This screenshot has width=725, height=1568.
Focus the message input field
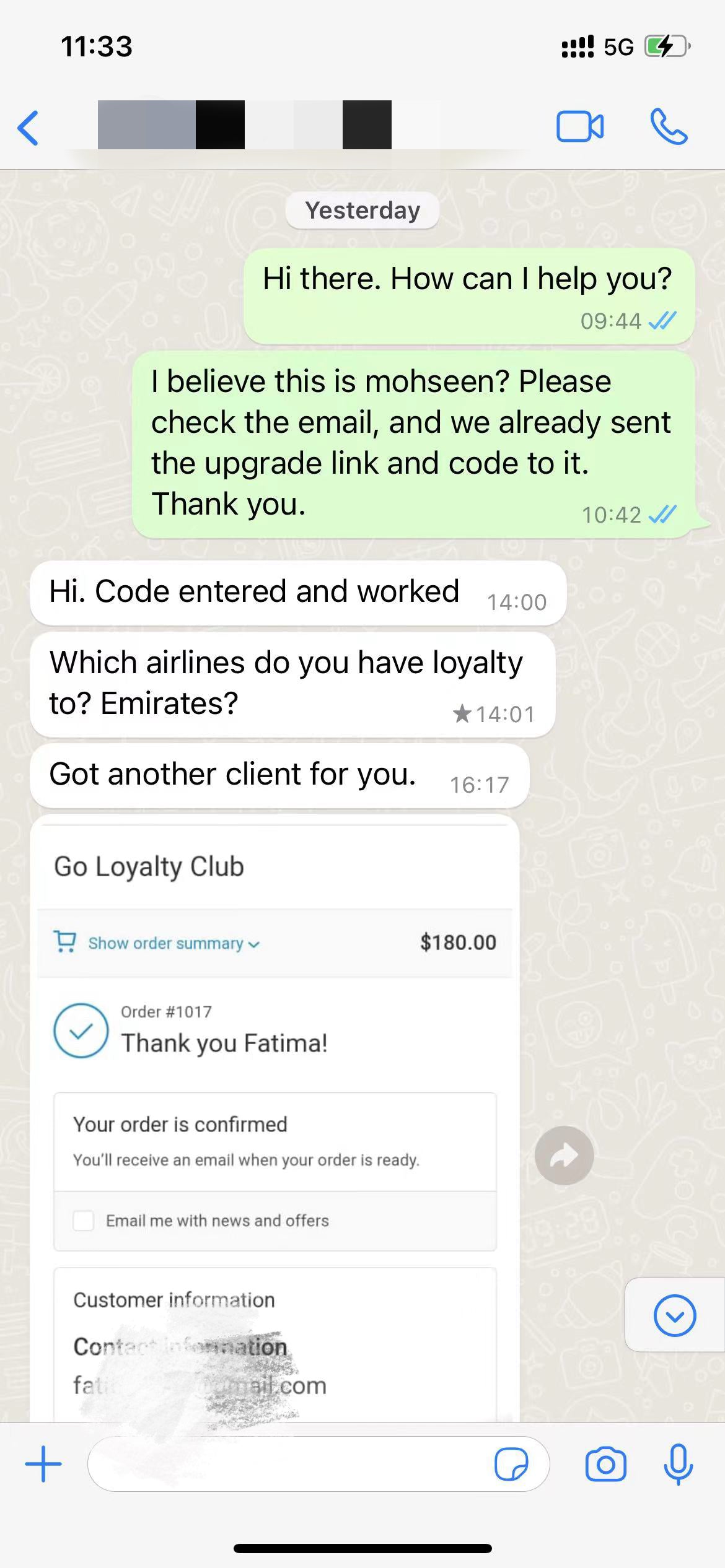tap(285, 1464)
